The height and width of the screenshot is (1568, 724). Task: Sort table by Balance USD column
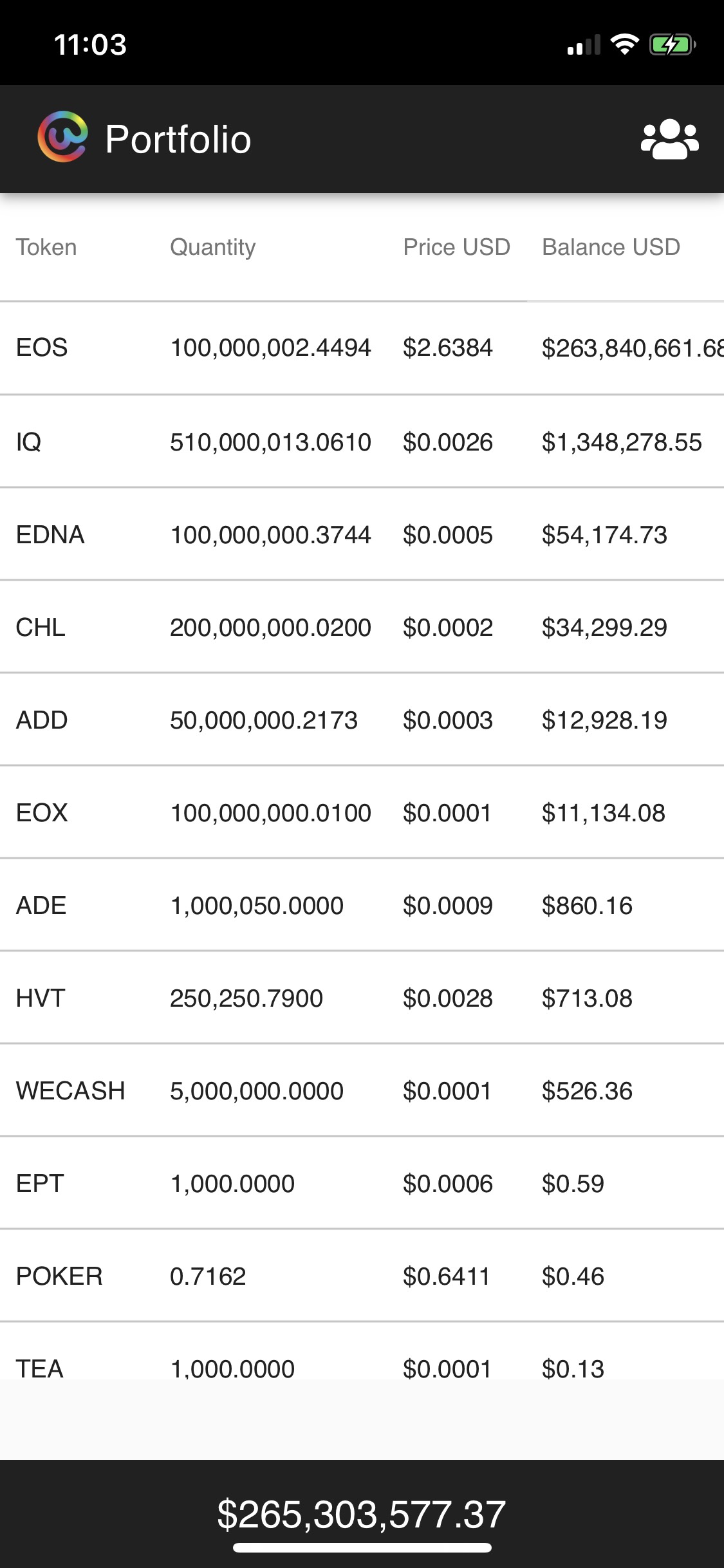click(611, 247)
